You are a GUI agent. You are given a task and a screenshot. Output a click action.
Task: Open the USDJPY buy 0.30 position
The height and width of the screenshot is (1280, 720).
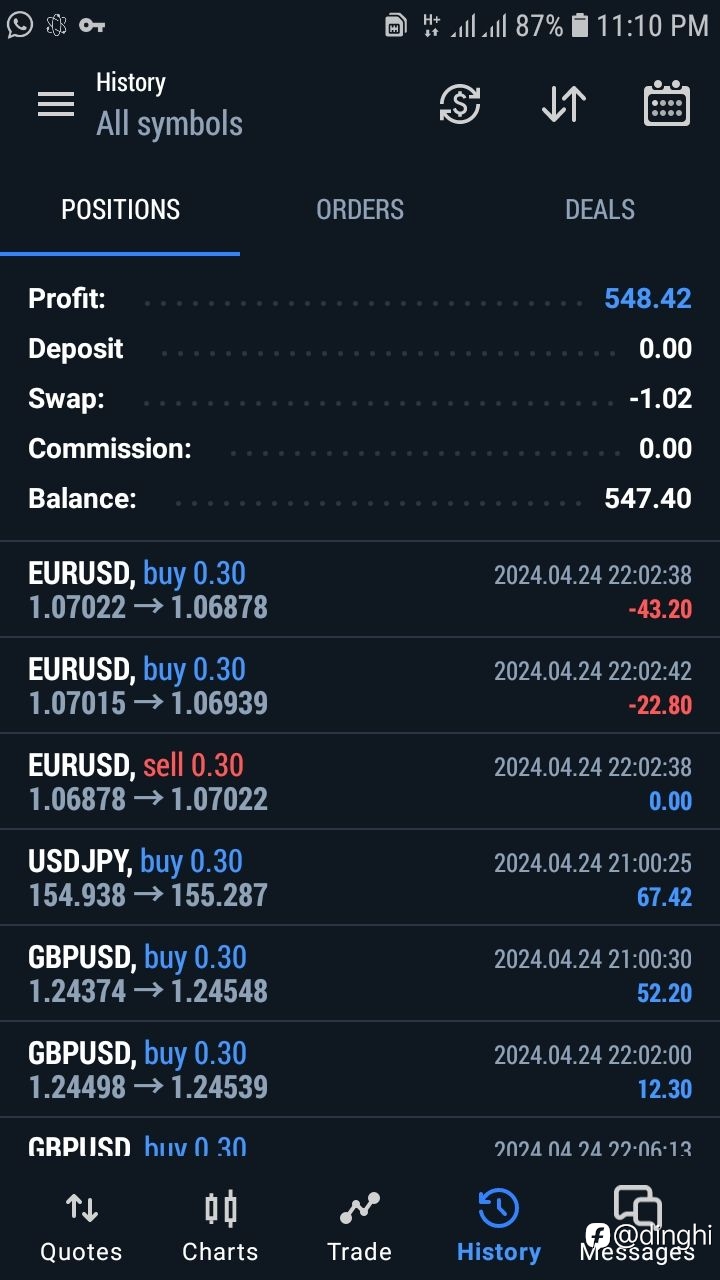pyautogui.click(x=360, y=878)
